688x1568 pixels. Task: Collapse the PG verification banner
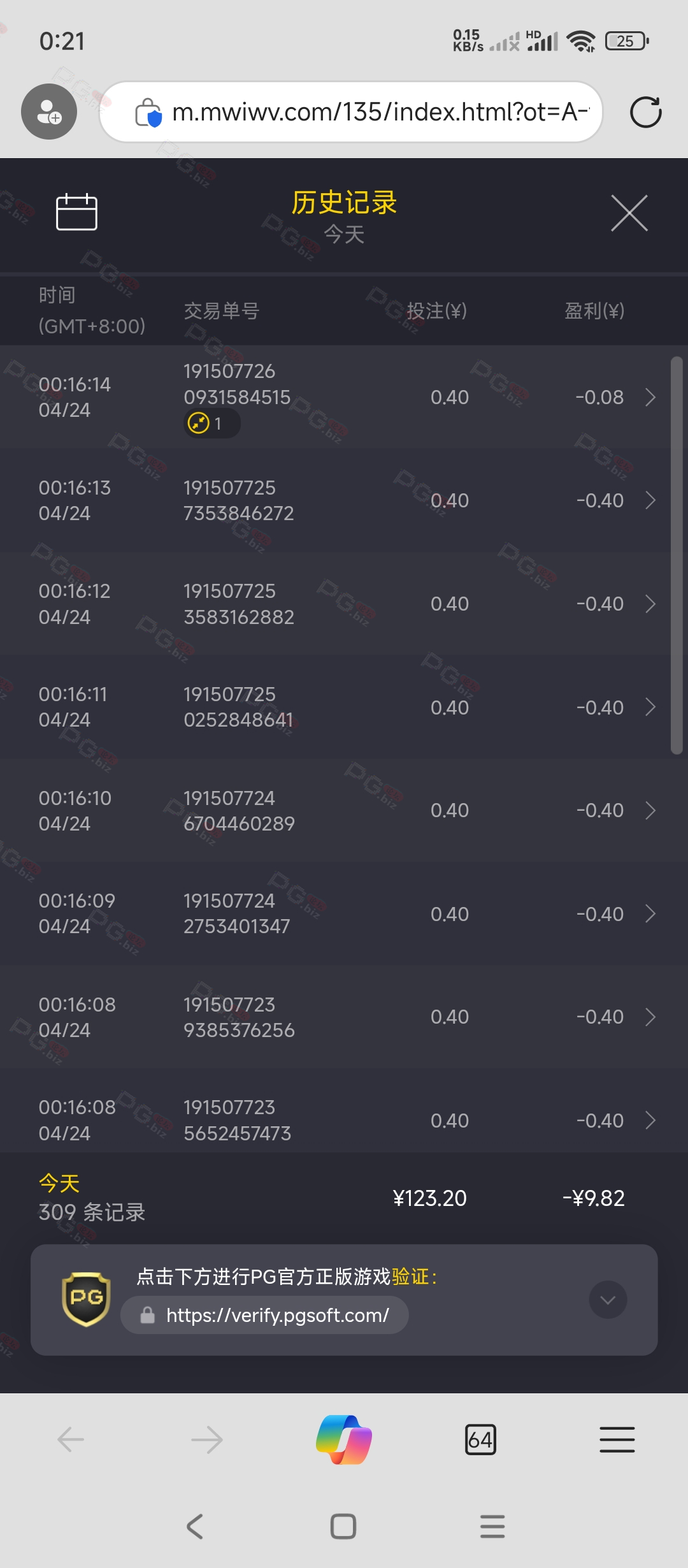608,1300
